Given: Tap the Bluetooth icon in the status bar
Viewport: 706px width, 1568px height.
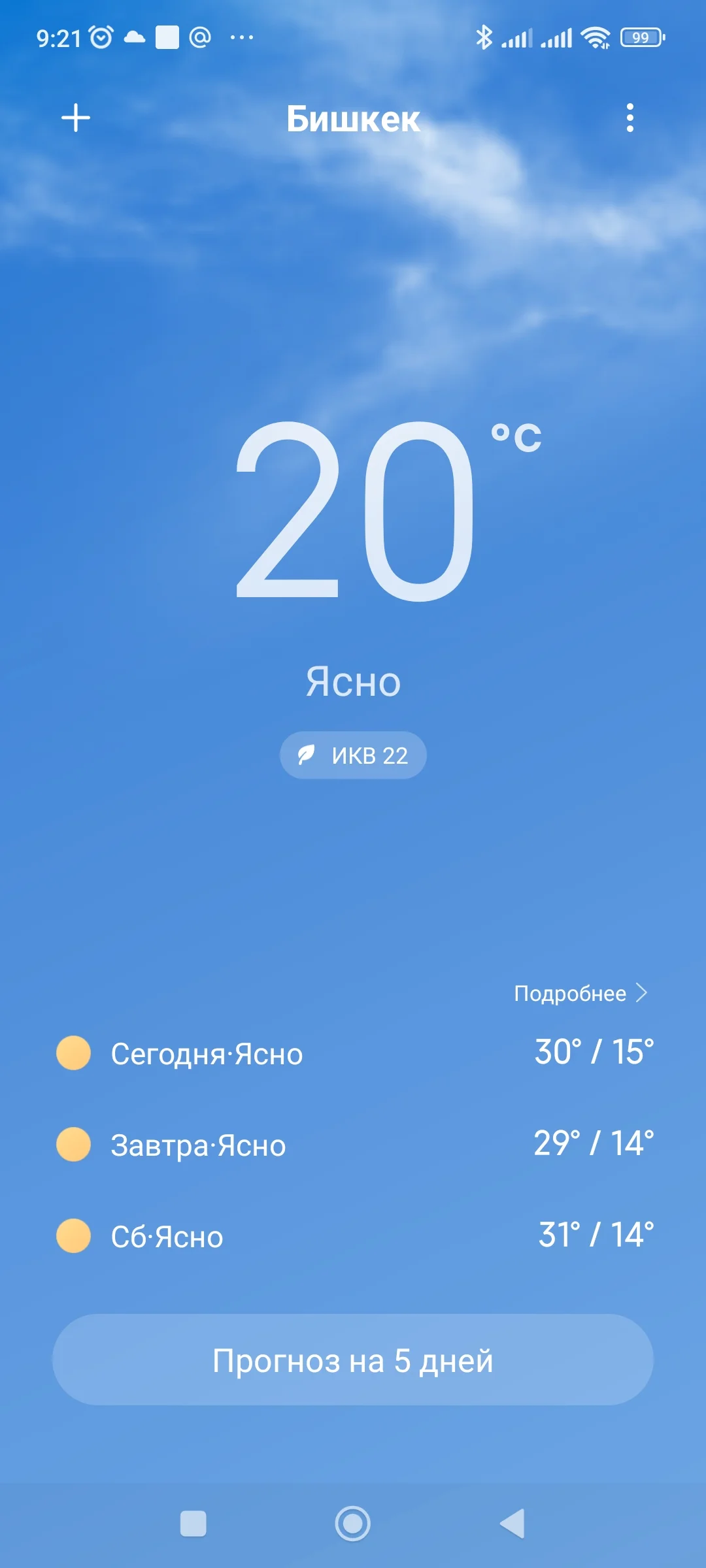Looking at the screenshot, I should pos(484,37).
